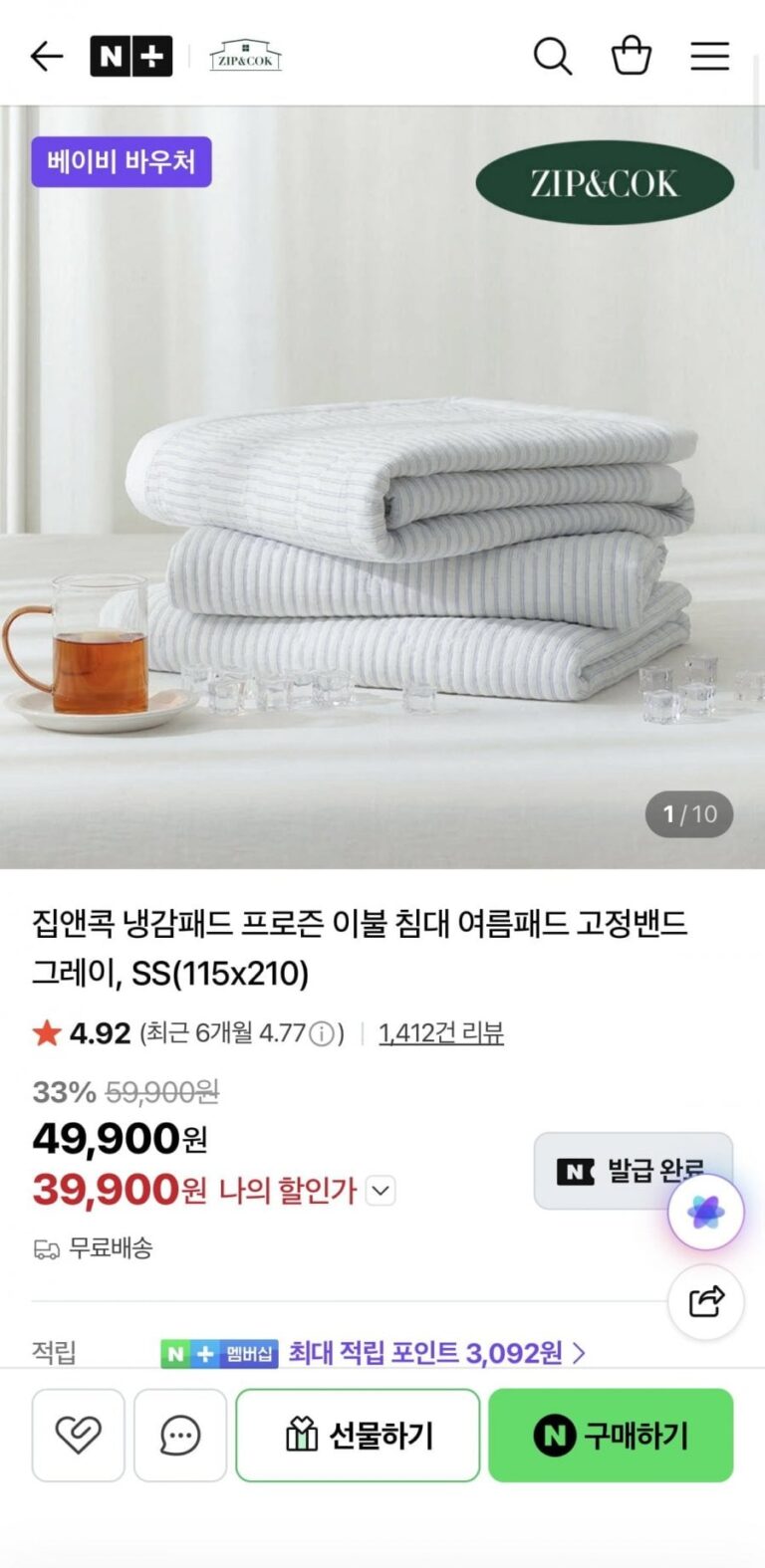This screenshot has width=765, height=1568.
Task: Add this product to wishlist
Action: point(78,1436)
